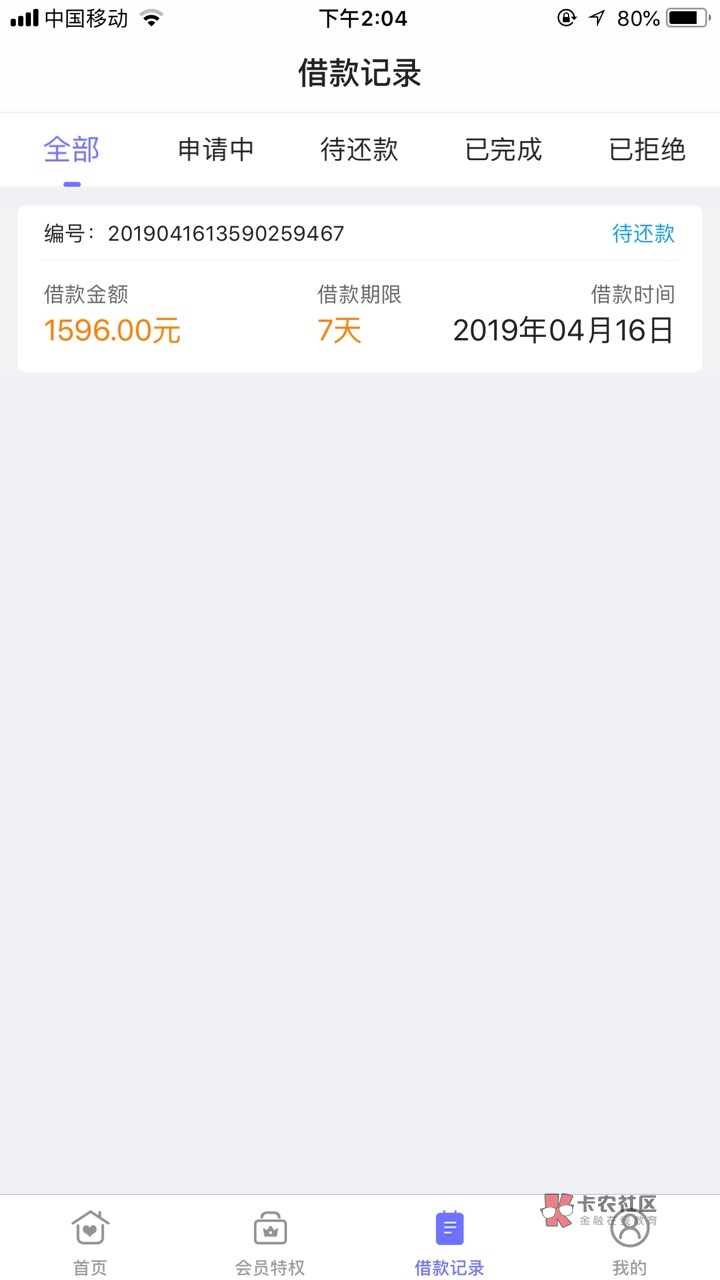Open the 1596.00元 loan record card
Viewport: 720px width, 1280px height.
click(360, 289)
